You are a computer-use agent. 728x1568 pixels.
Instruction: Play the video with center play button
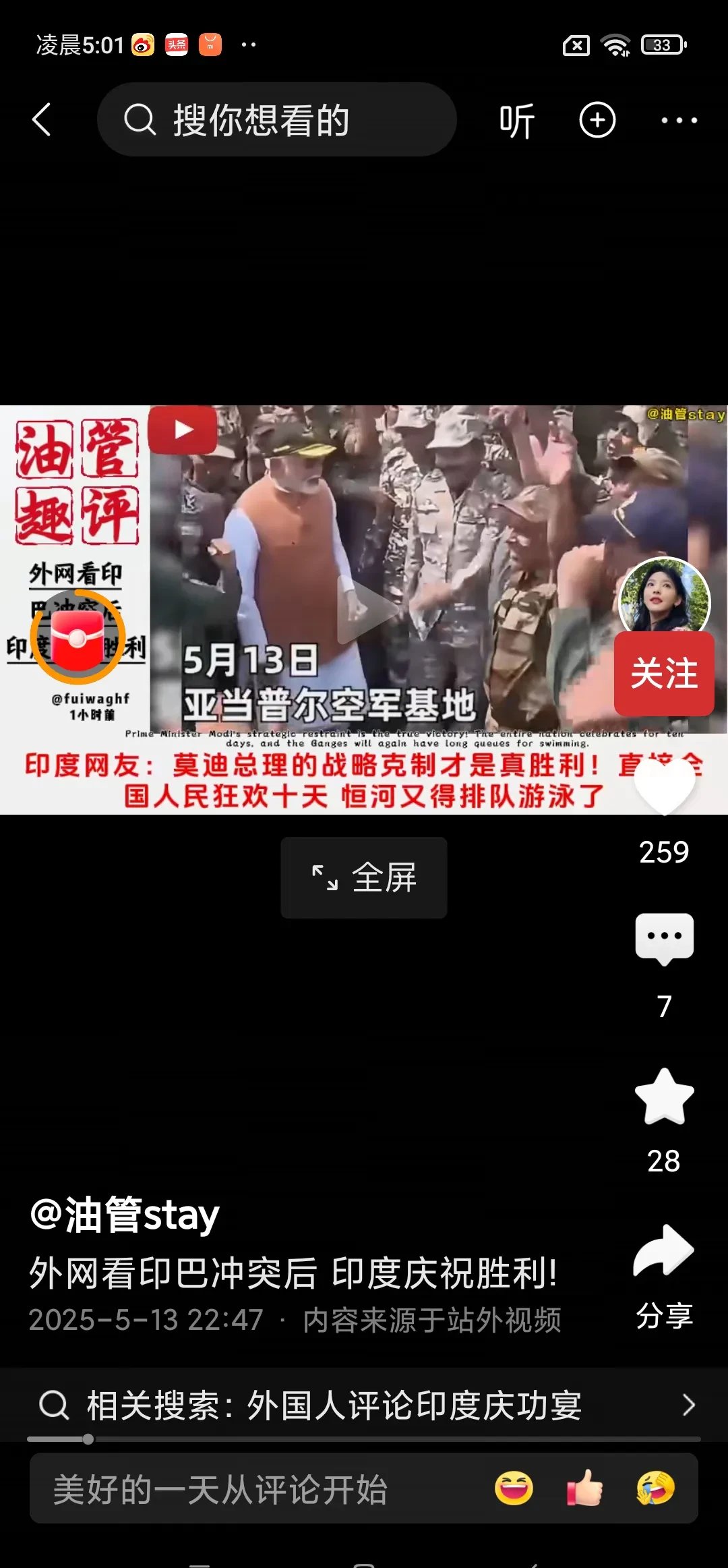365,612
